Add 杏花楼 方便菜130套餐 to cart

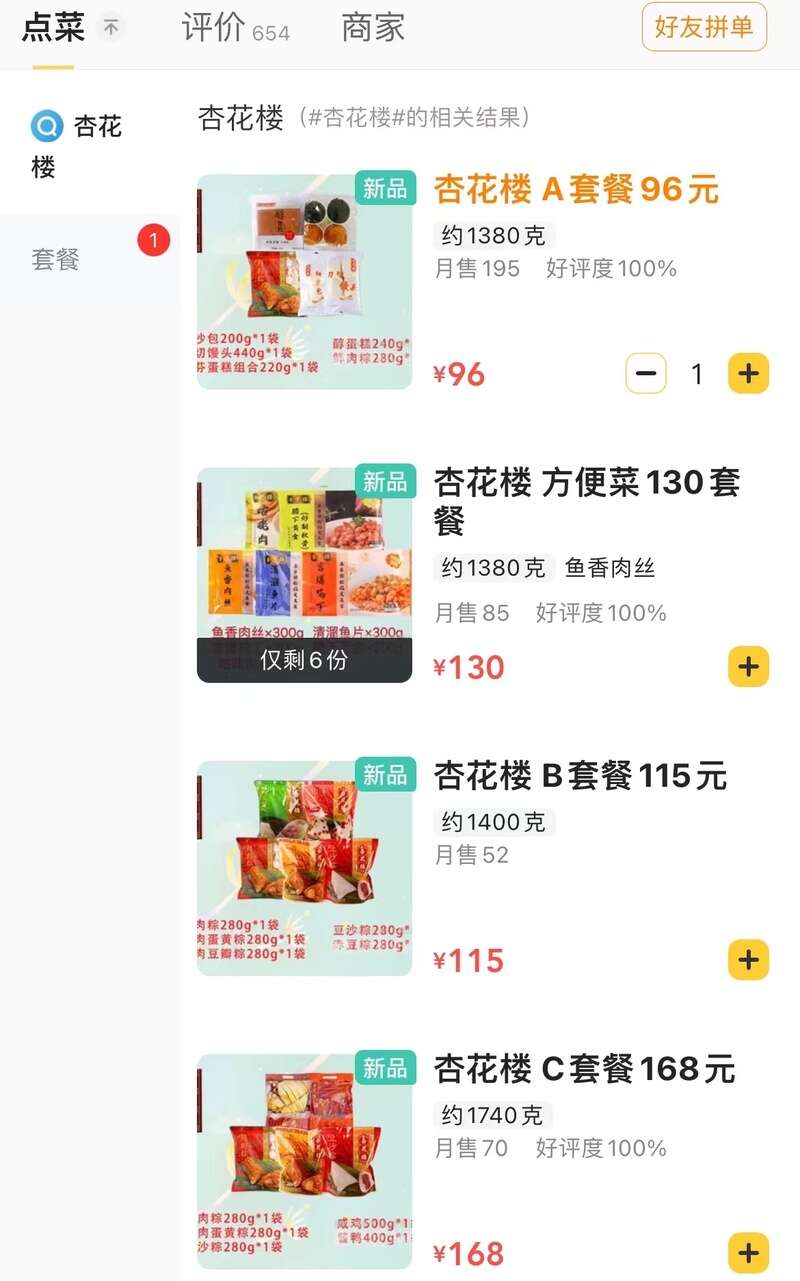pos(748,667)
